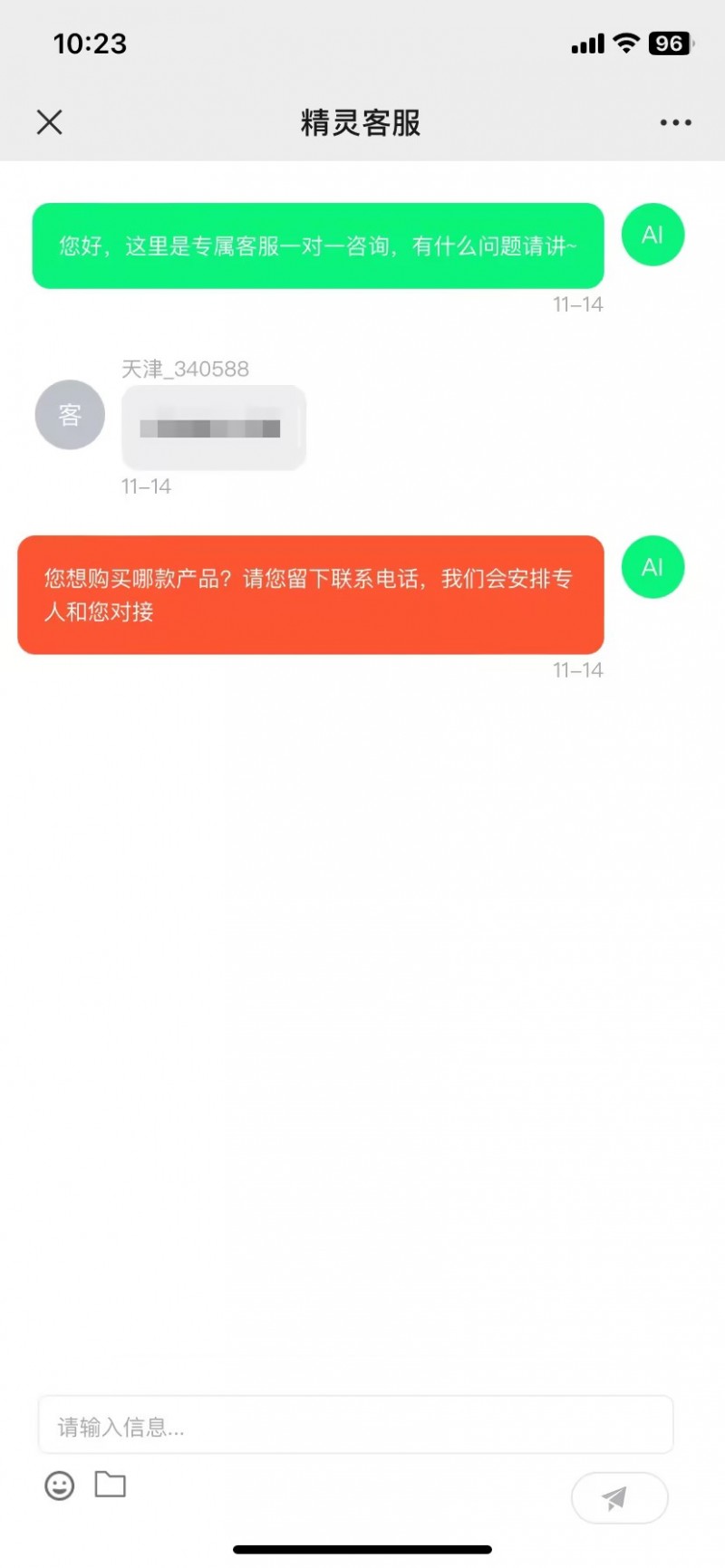Tap the Wi-Fi status icon

coord(626,42)
